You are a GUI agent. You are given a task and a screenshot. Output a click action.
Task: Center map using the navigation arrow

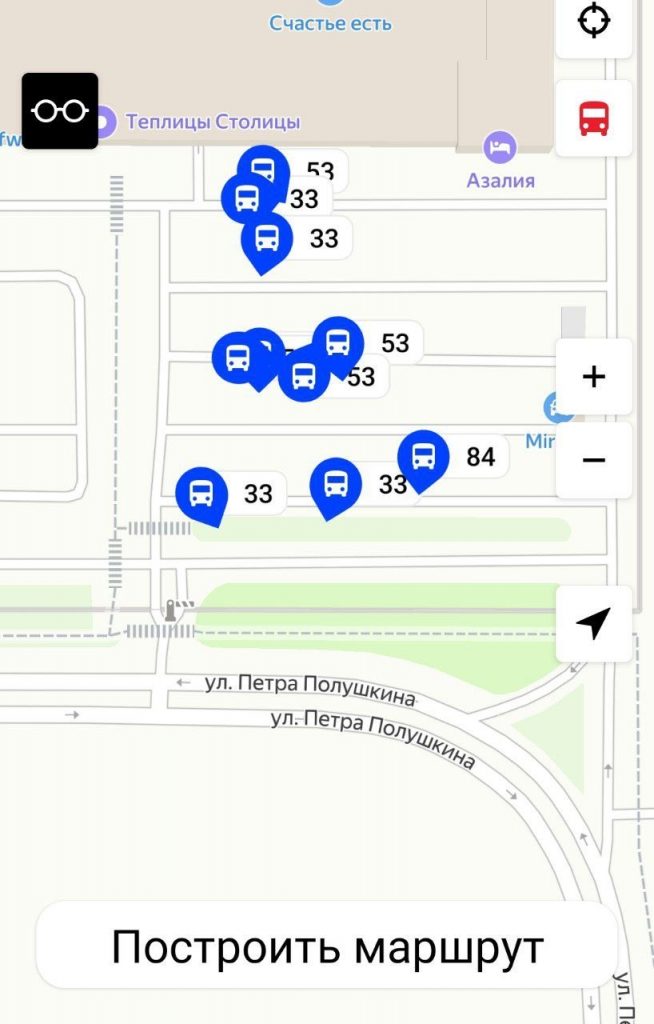tap(593, 624)
